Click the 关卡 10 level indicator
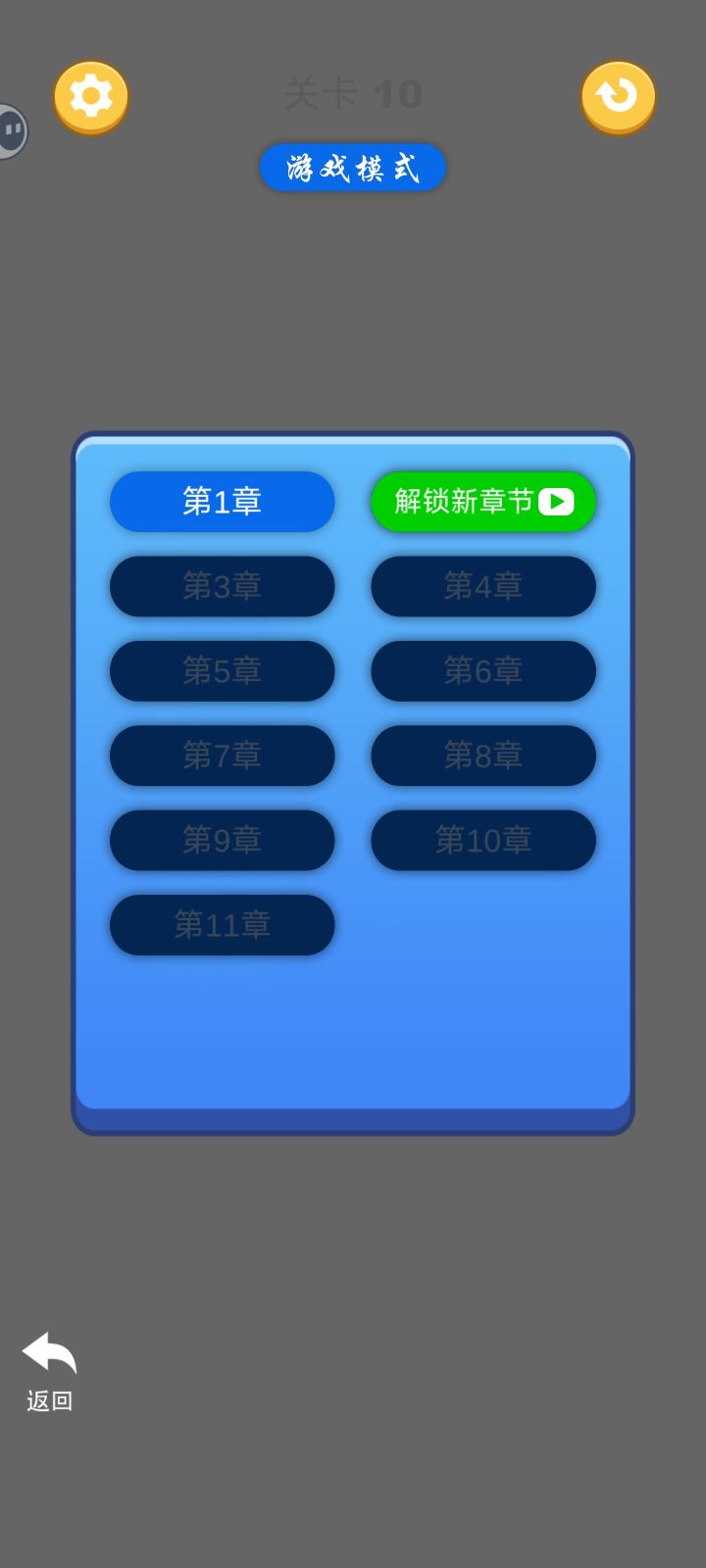The width and height of the screenshot is (706, 1568). 353,93
